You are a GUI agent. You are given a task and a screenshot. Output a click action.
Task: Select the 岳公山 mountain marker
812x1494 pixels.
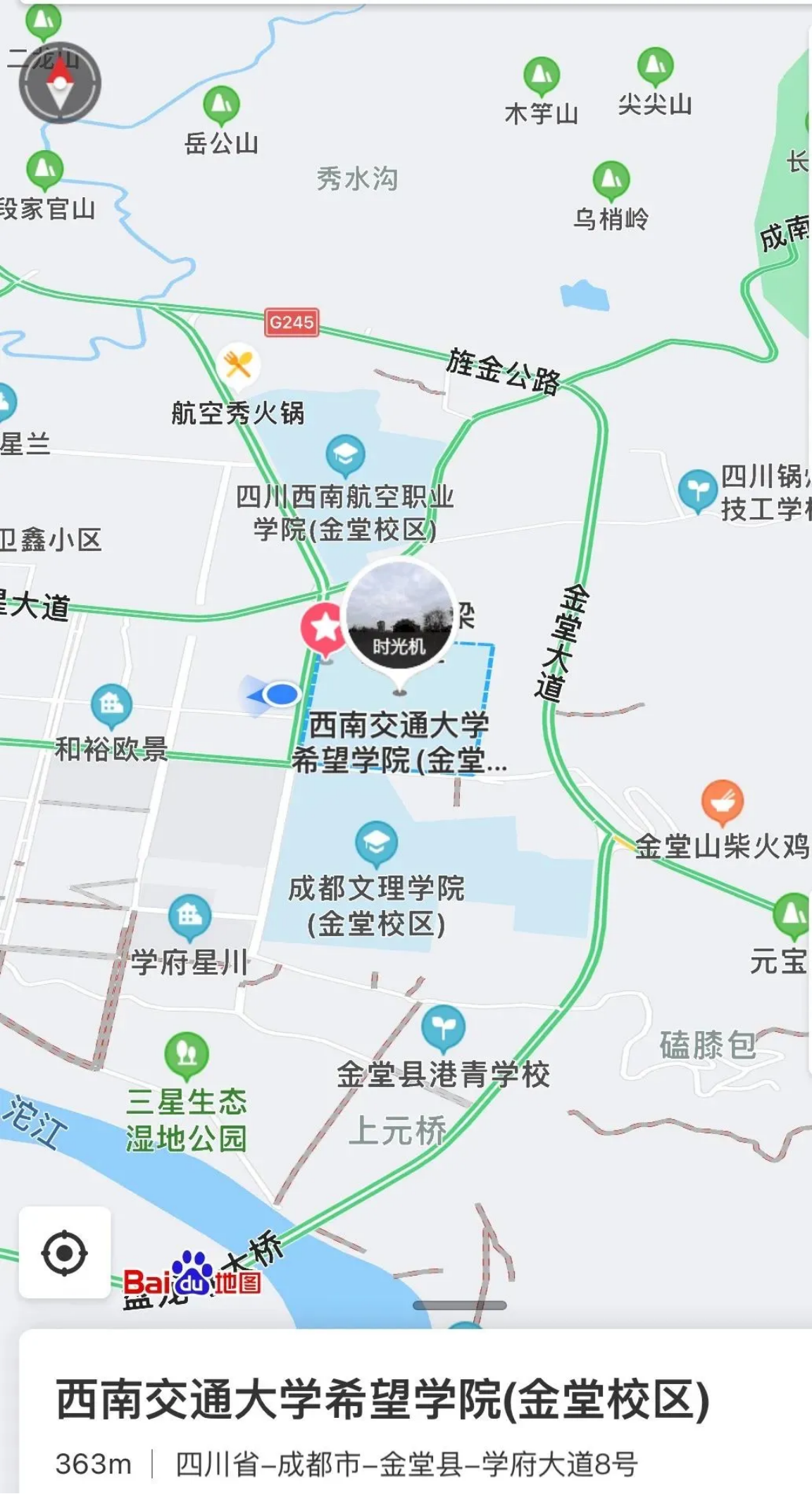pos(222,106)
